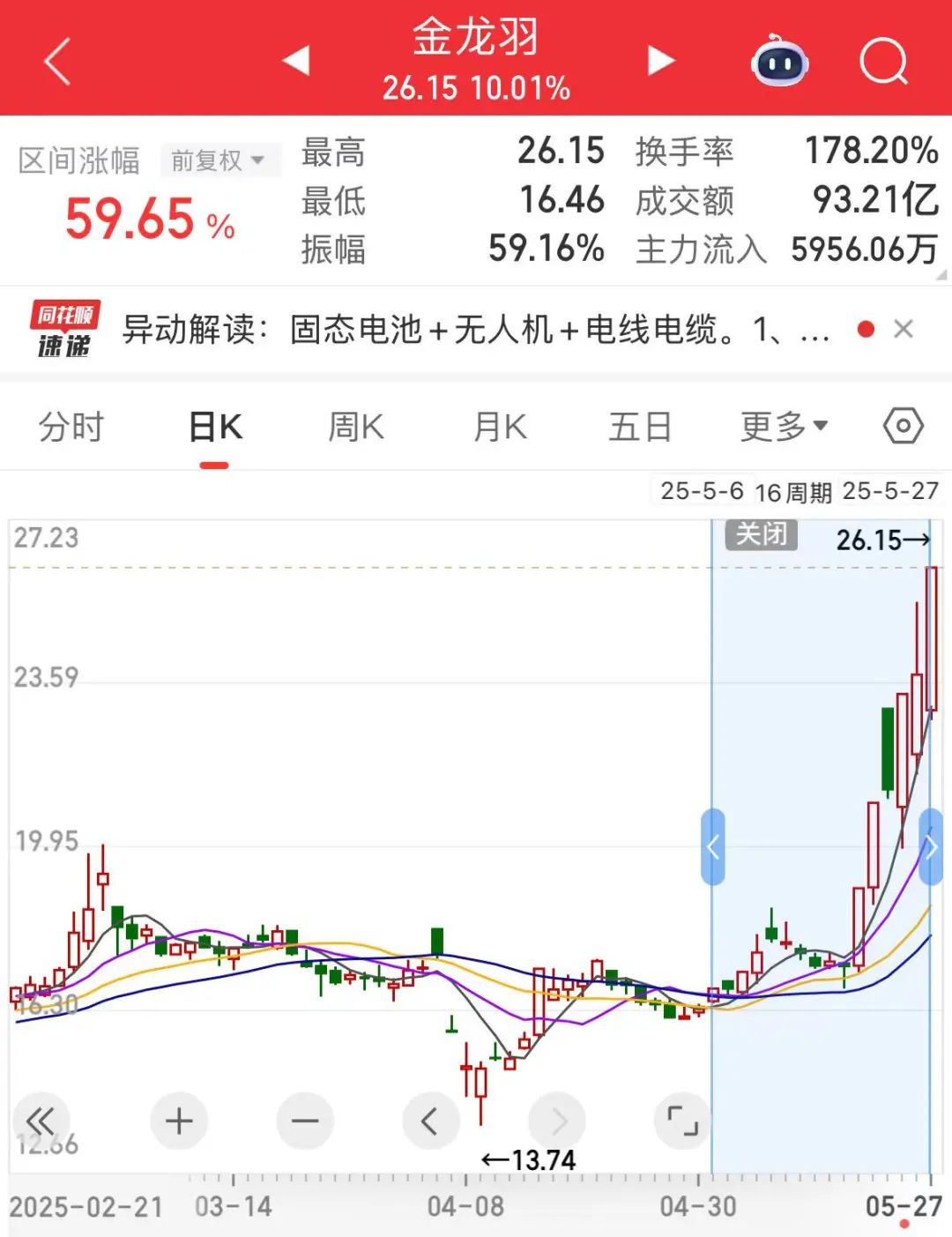Open the 异动解读 news brief
952x1237 pixels.
point(476,330)
